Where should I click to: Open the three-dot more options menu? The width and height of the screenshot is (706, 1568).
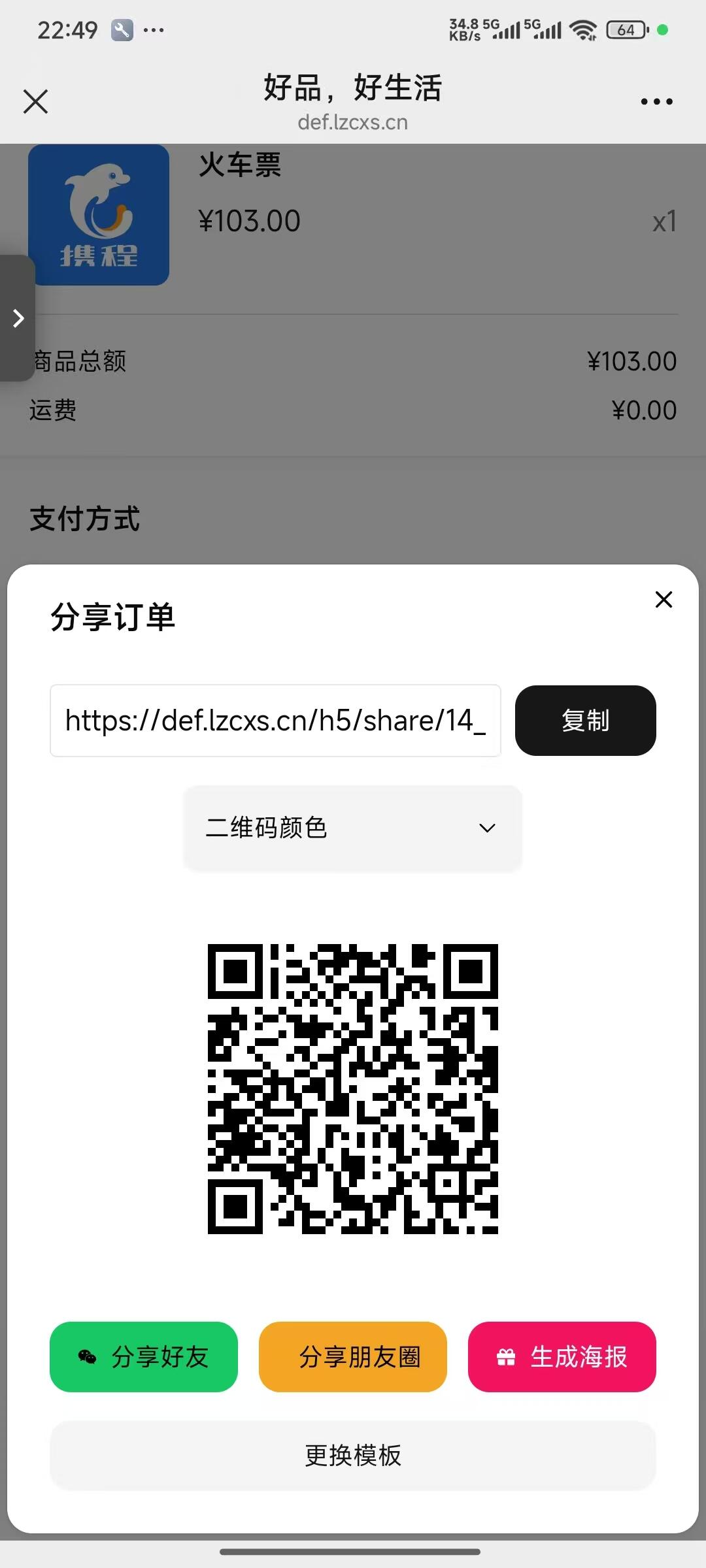(x=656, y=101)
